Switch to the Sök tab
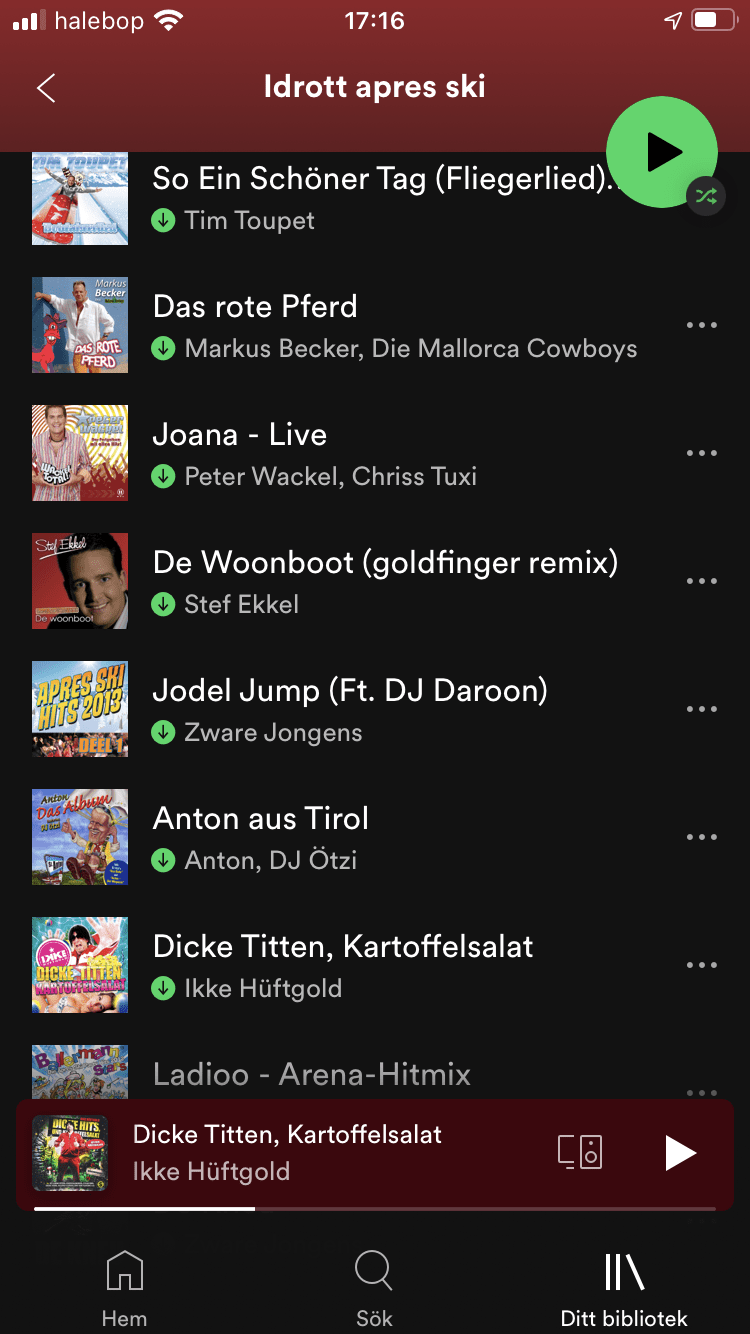Viewport: 750px width, 1334px height. click(374, 1288)
